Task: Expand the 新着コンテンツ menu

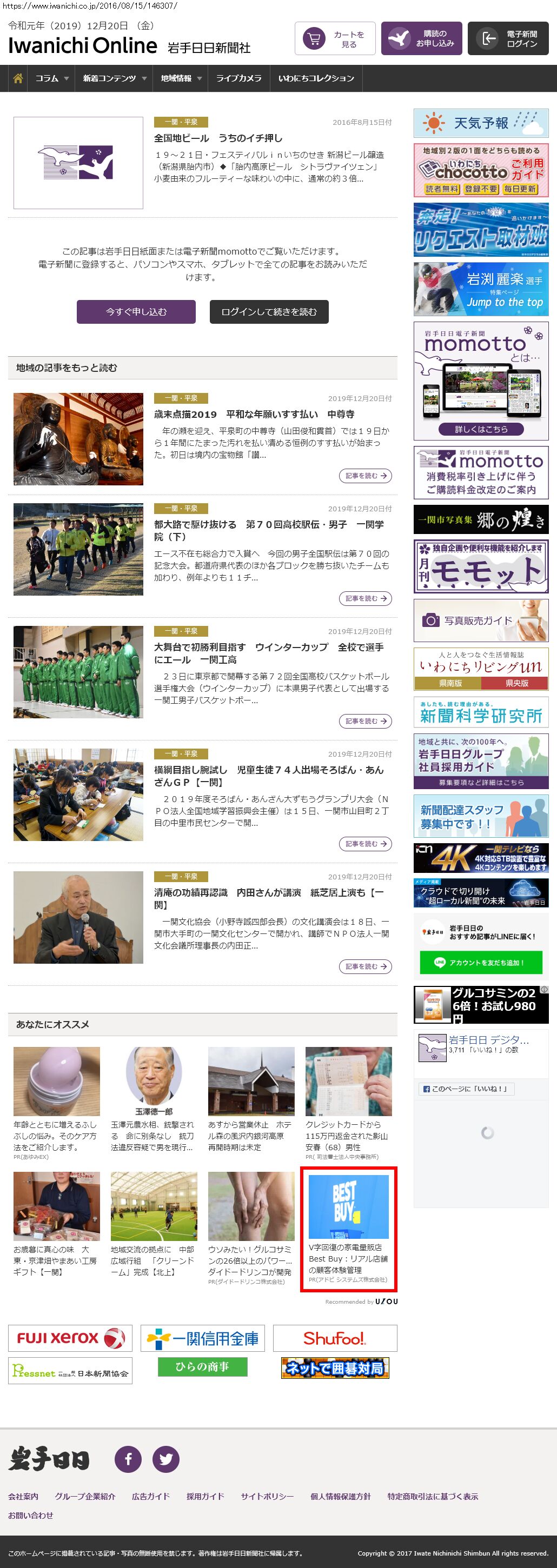Action: tap(114, 78)
